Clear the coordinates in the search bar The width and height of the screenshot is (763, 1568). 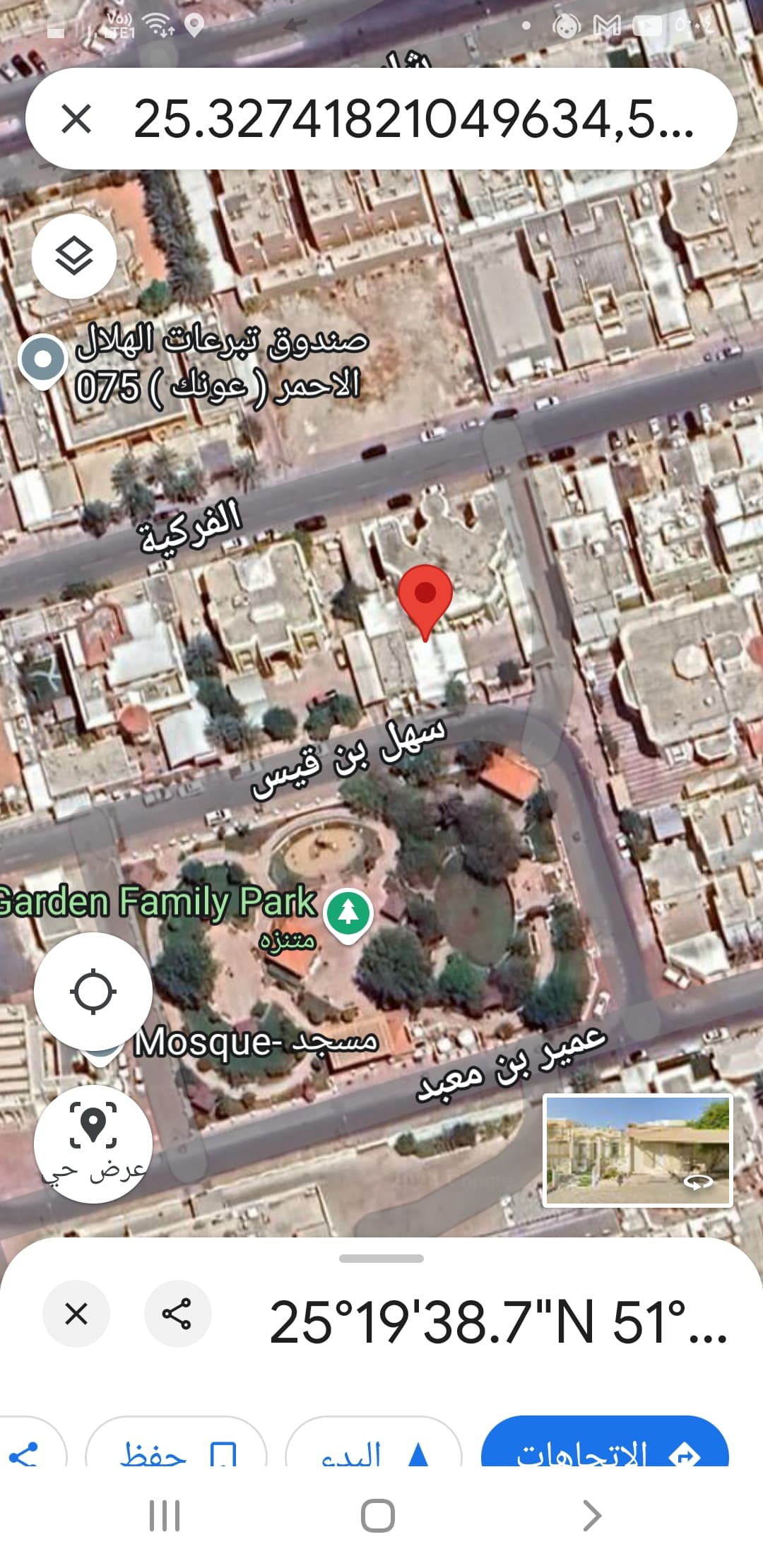point(76,119)
